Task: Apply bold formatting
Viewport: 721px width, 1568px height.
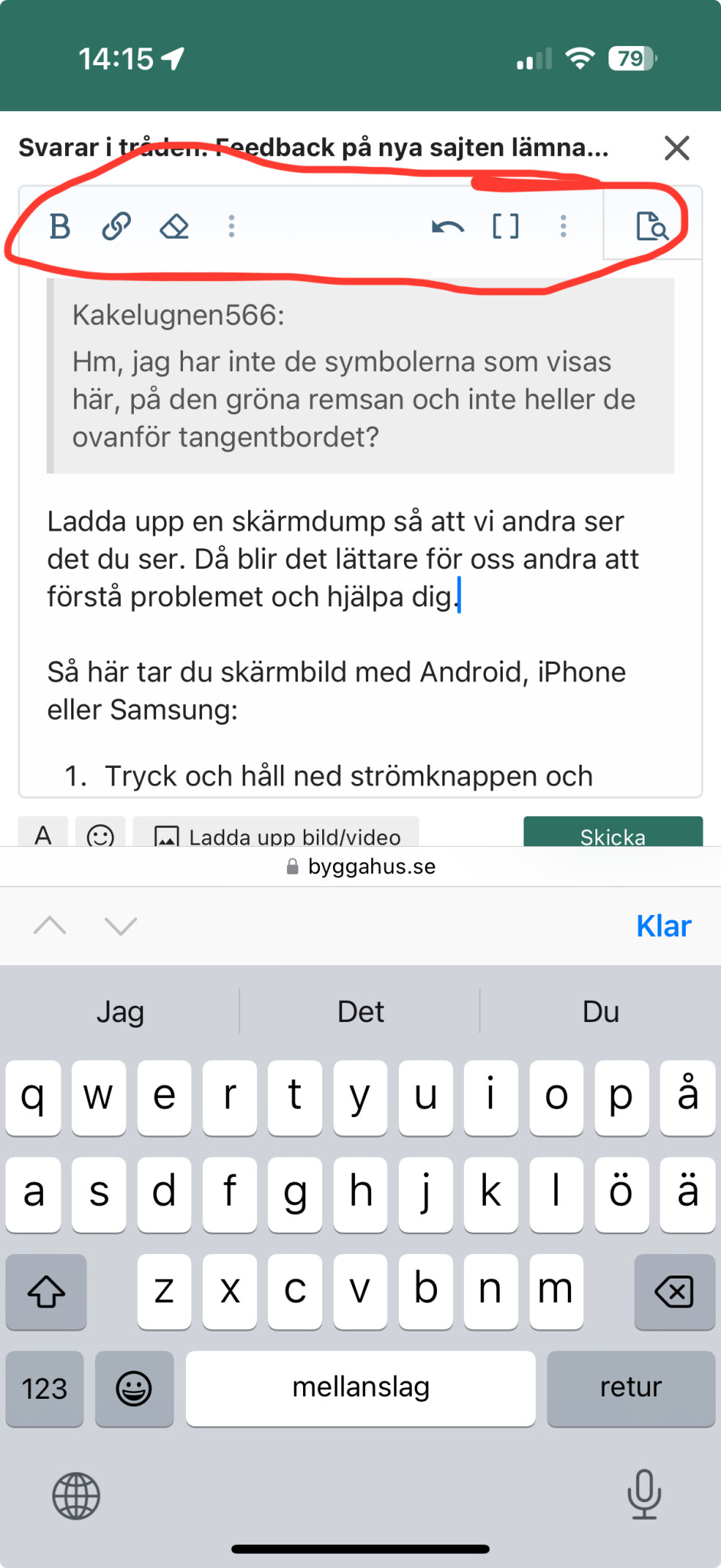Action: [60, 227]
